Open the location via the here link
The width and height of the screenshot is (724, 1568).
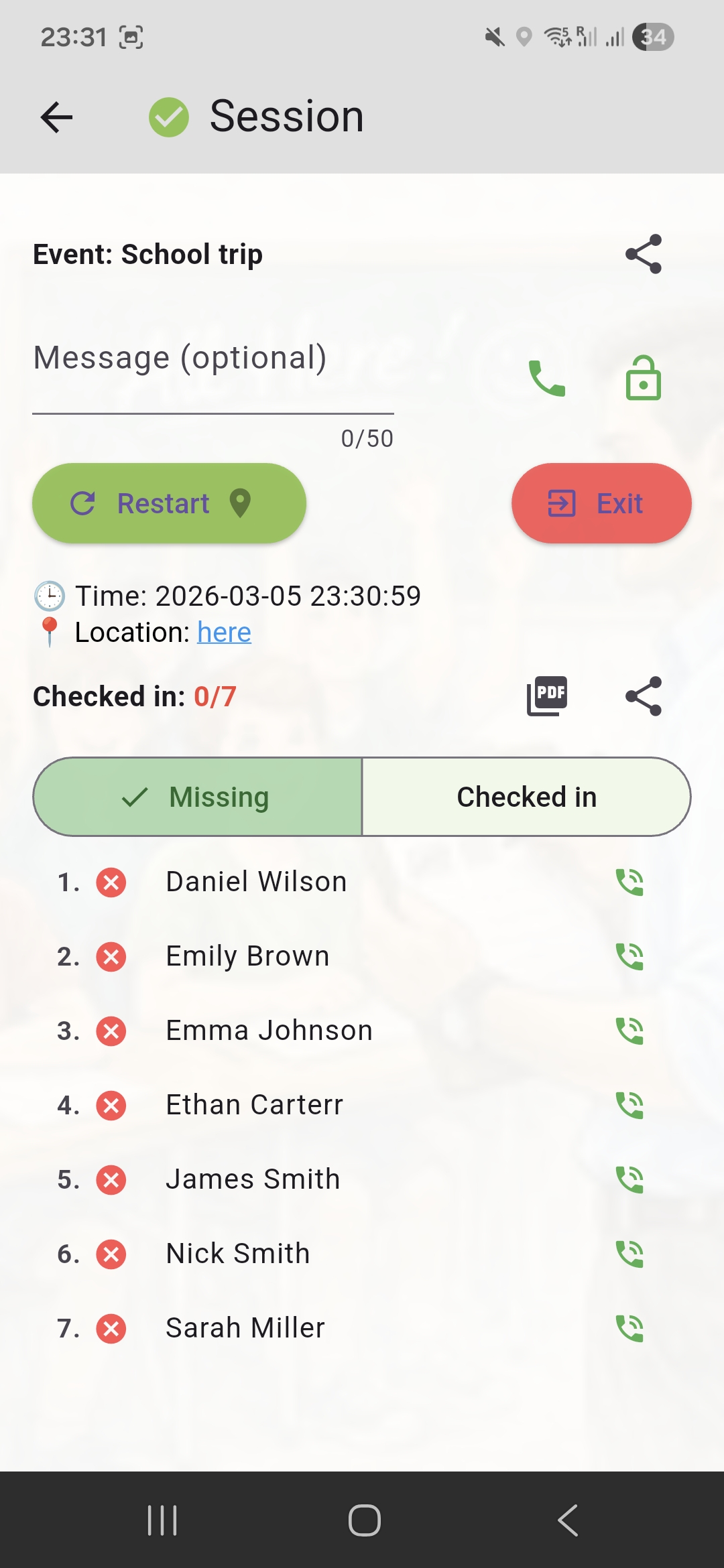point(223,631)
